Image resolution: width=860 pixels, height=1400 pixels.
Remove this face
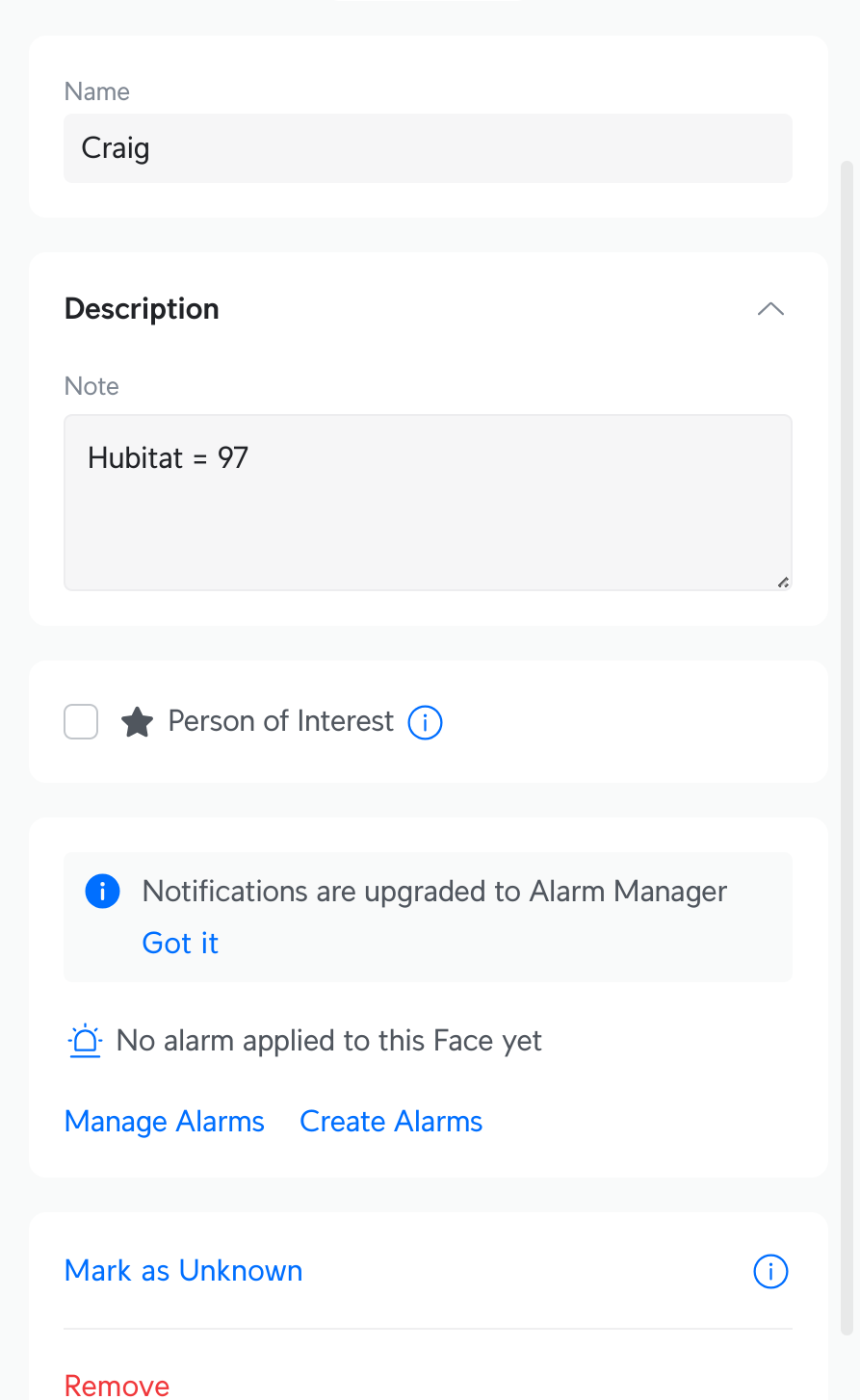[117, 1386]
